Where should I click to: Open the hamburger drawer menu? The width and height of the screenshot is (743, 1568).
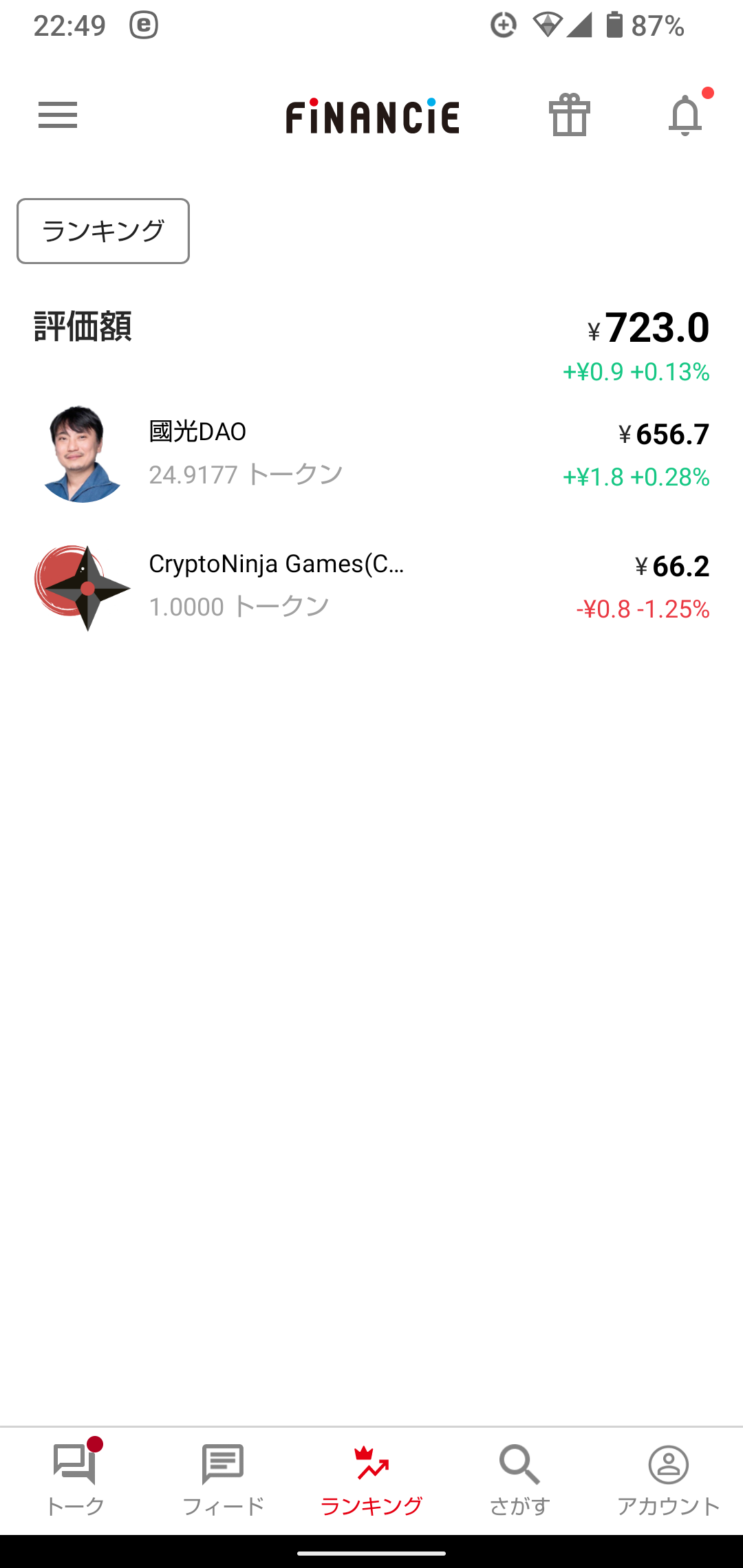[x=58, y=115]
